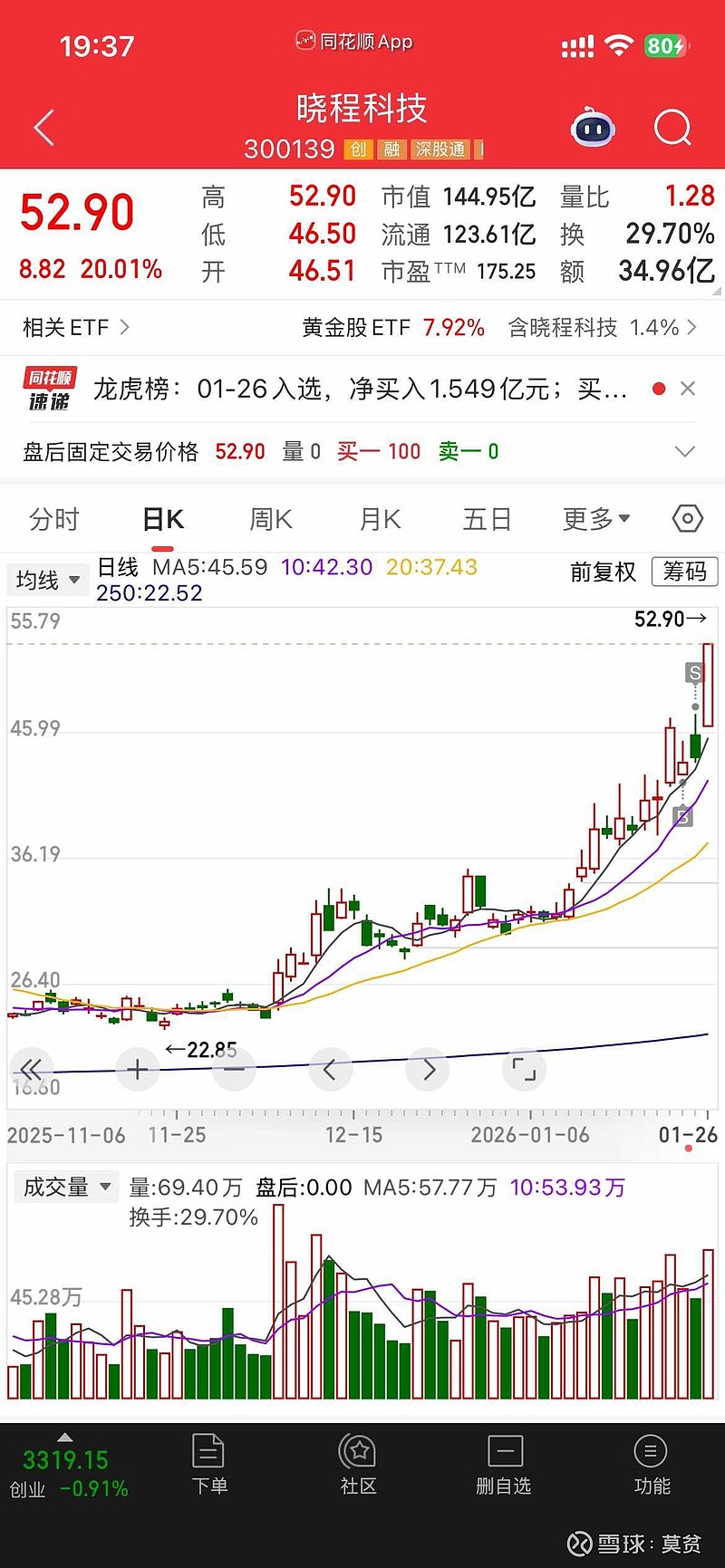
Task: Open the search magnifier icon
Action: click(x=672, y=128)
